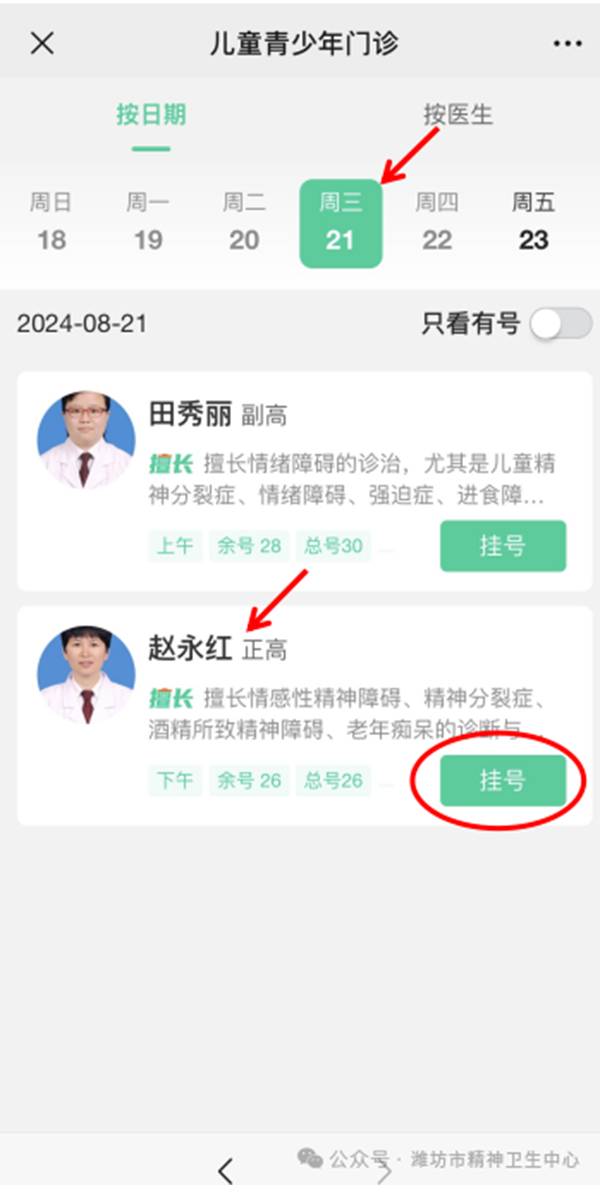
Task: Select 周二 20 date
Action: coord(244,222)
